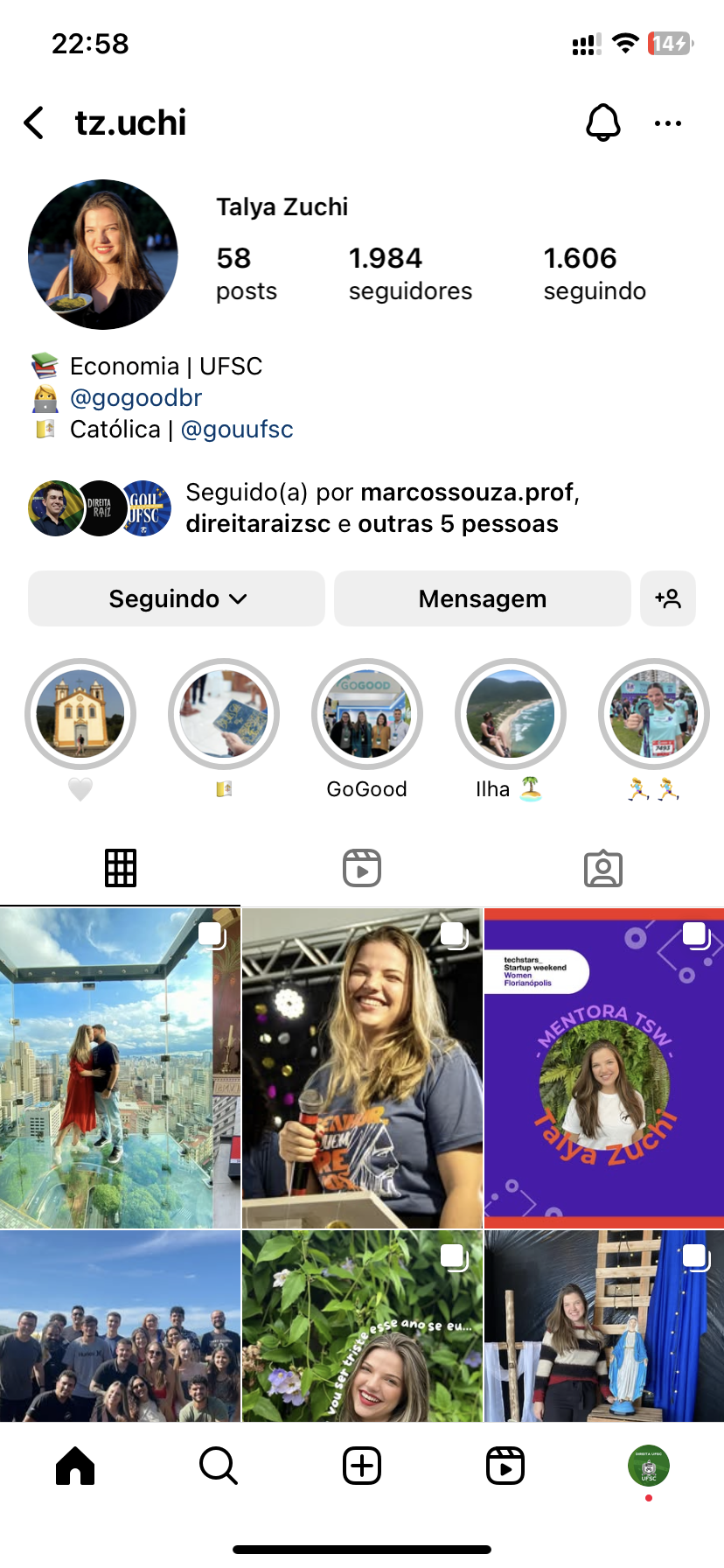Show suggested people with add-person icon
724x1568 pixels.
tap(668, 598)
